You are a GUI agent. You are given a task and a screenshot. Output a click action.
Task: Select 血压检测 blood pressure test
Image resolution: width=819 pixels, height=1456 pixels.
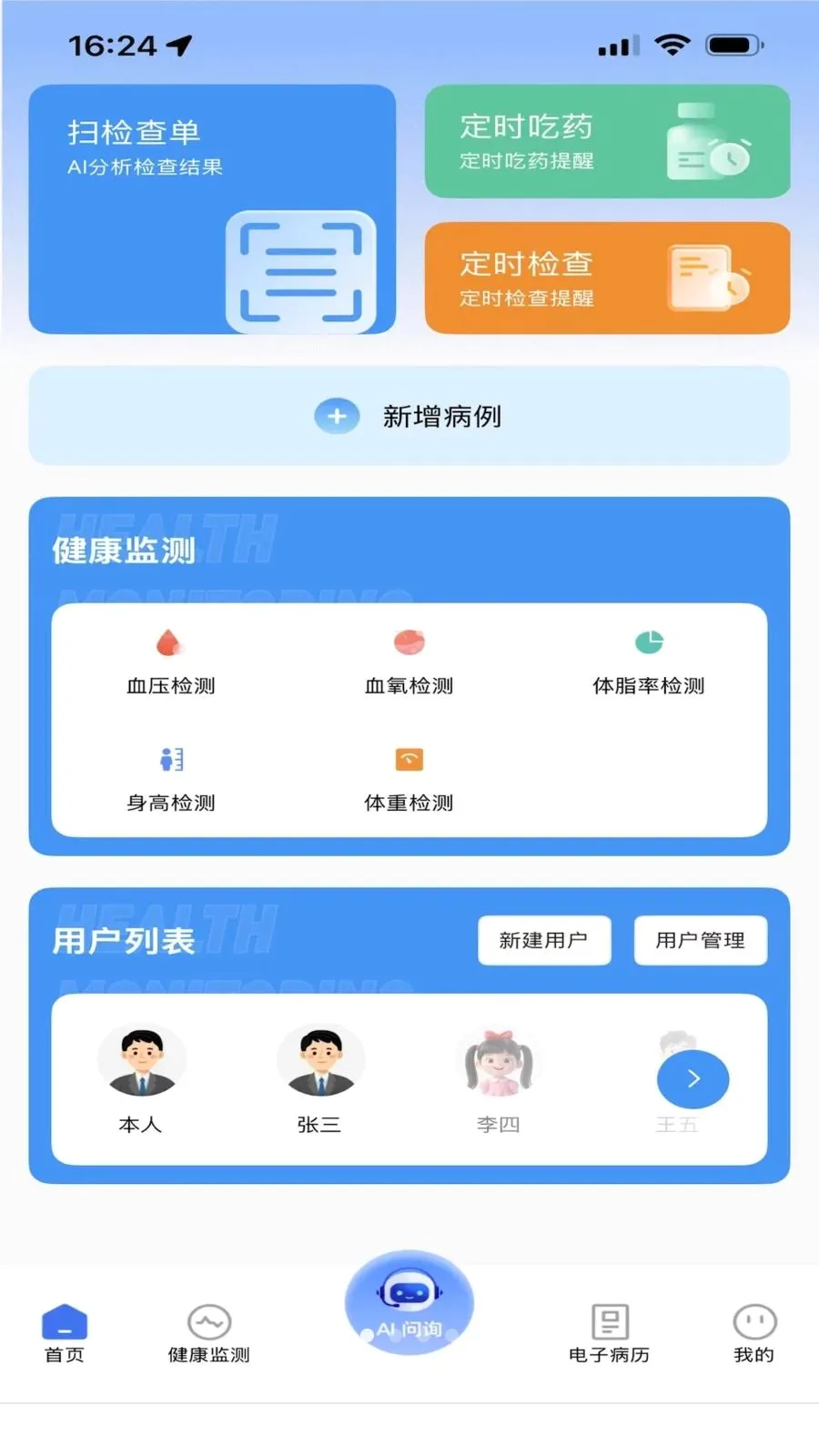[171, 662]
